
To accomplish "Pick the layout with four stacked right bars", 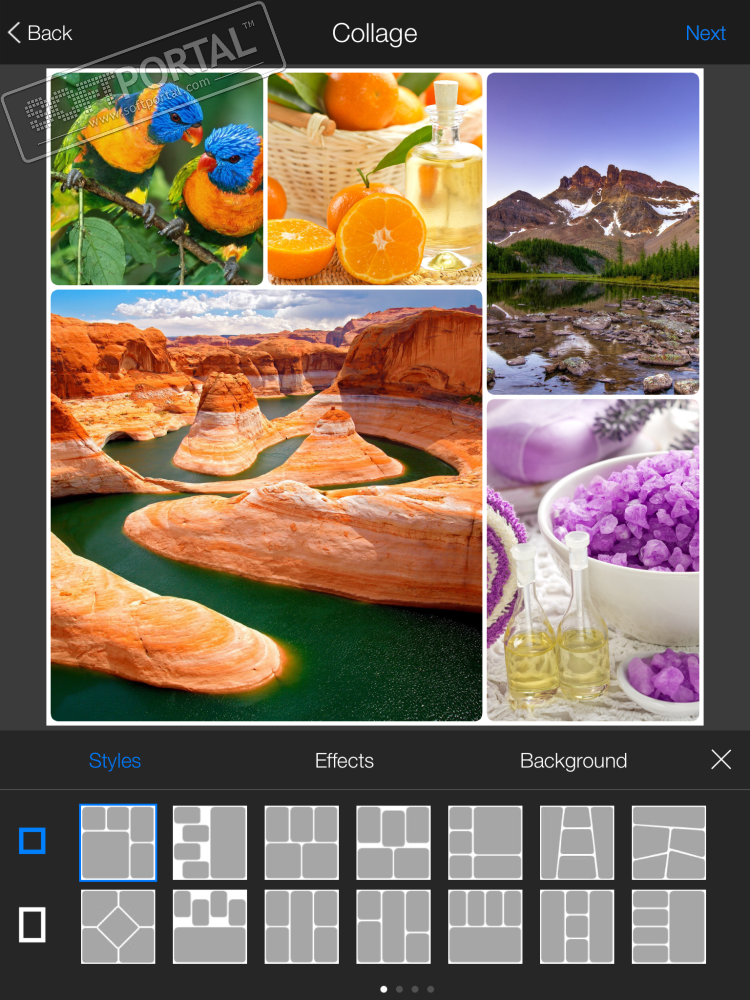I will (669, 926).
